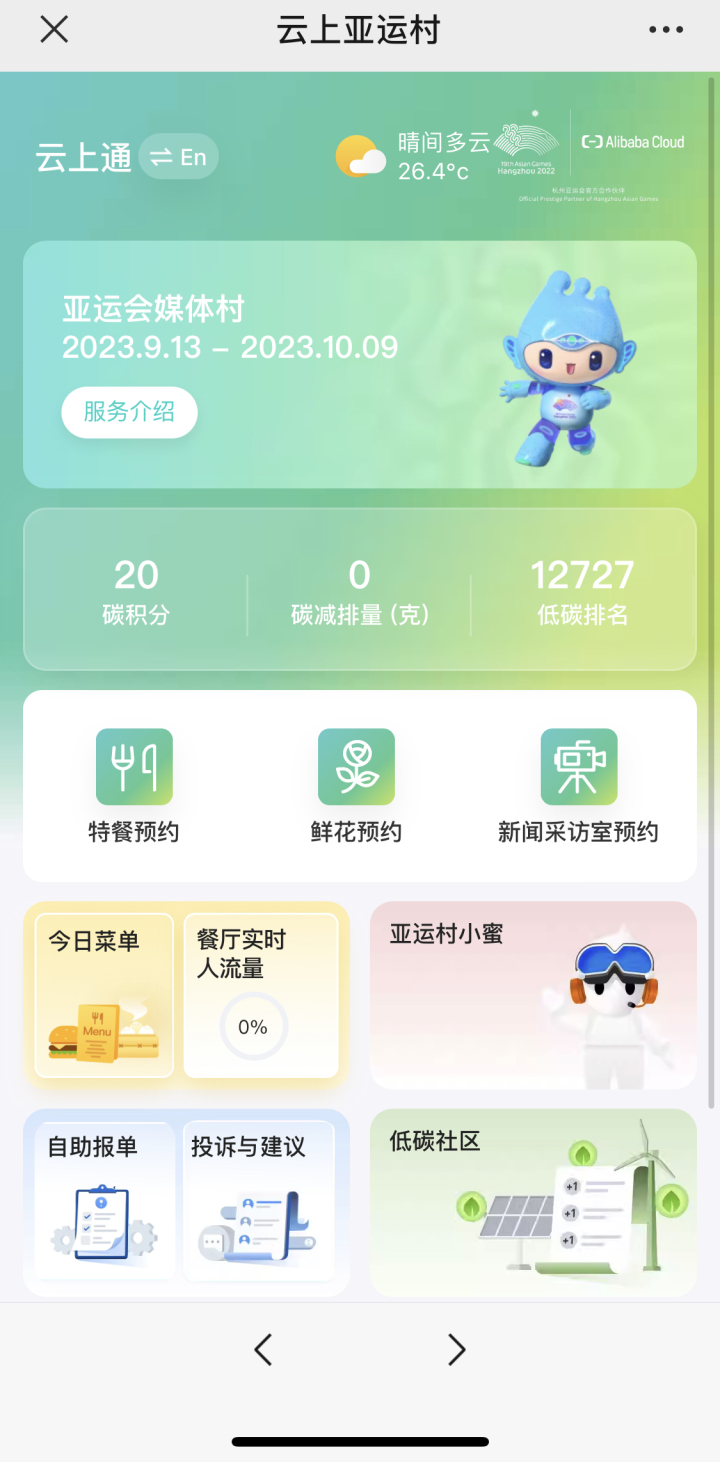
Task: Tap the 亚运村小蜜 assistant mascot icon
Action: point(533,993)
